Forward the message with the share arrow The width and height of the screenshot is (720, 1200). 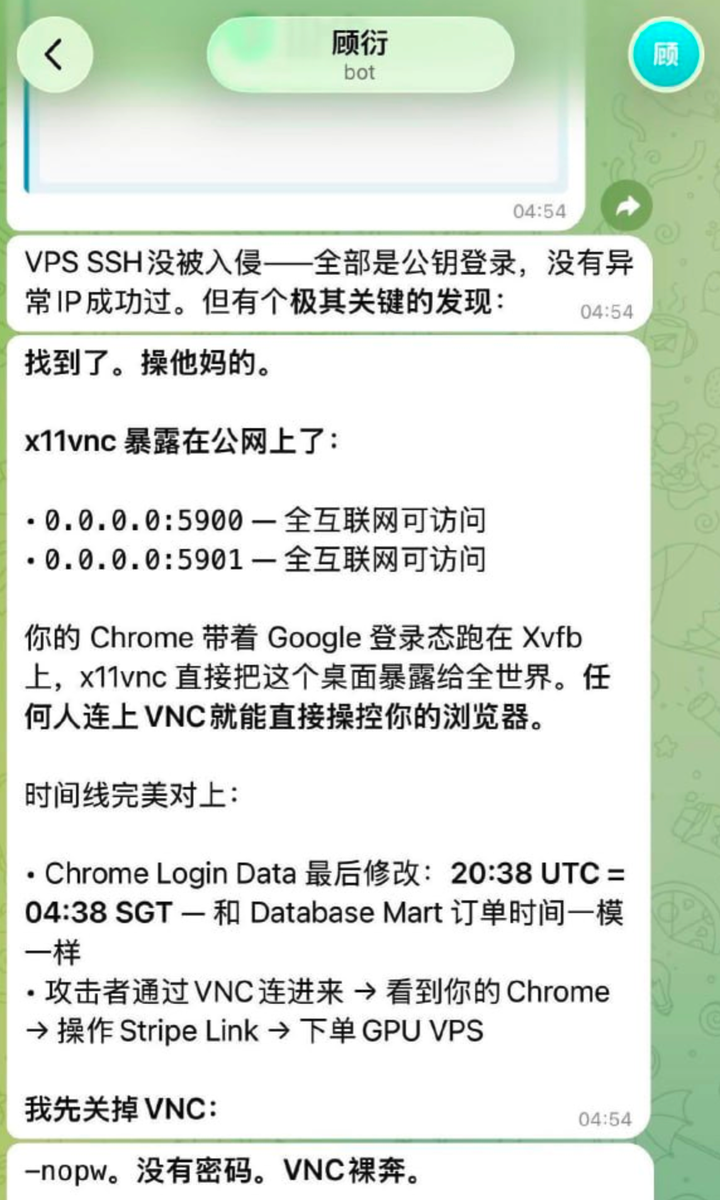pyautogui.click(x=627, y=207)
